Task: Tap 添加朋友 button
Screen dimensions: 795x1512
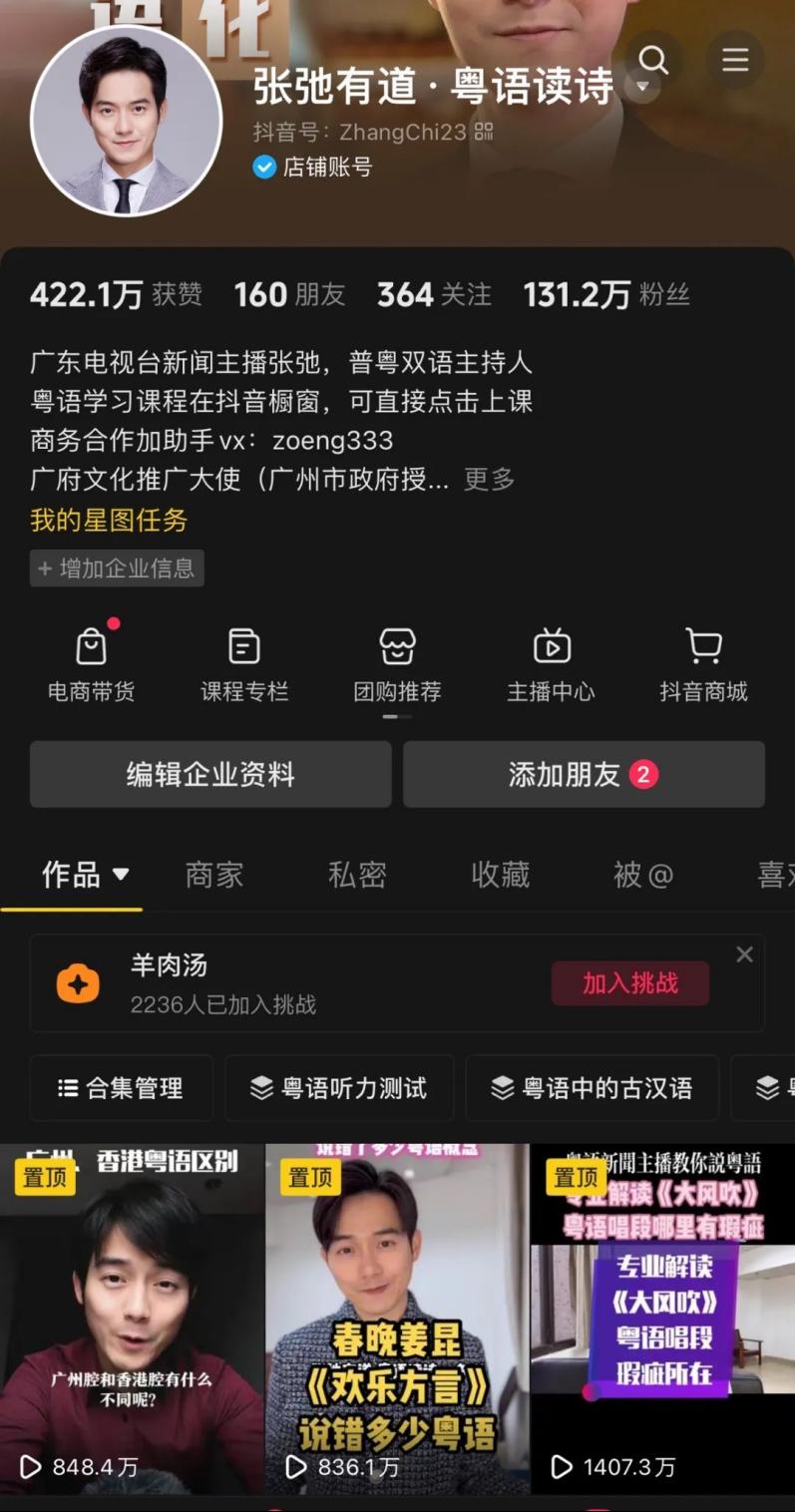Action: tap(584, 774)
